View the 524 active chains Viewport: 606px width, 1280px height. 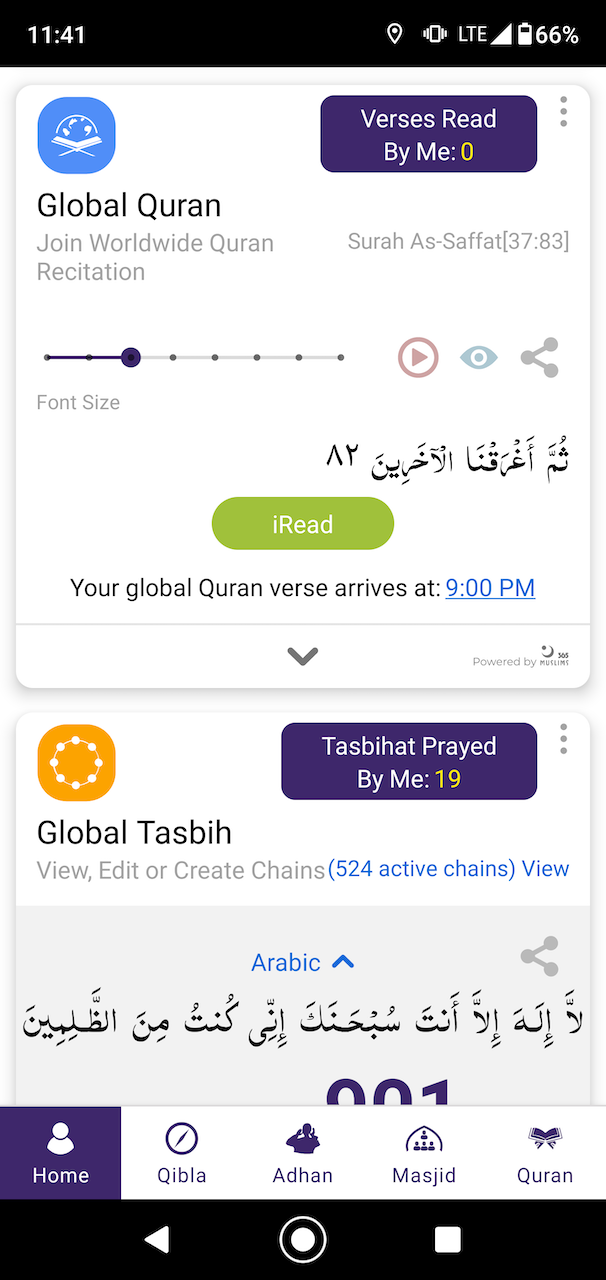tap(448, 869)
